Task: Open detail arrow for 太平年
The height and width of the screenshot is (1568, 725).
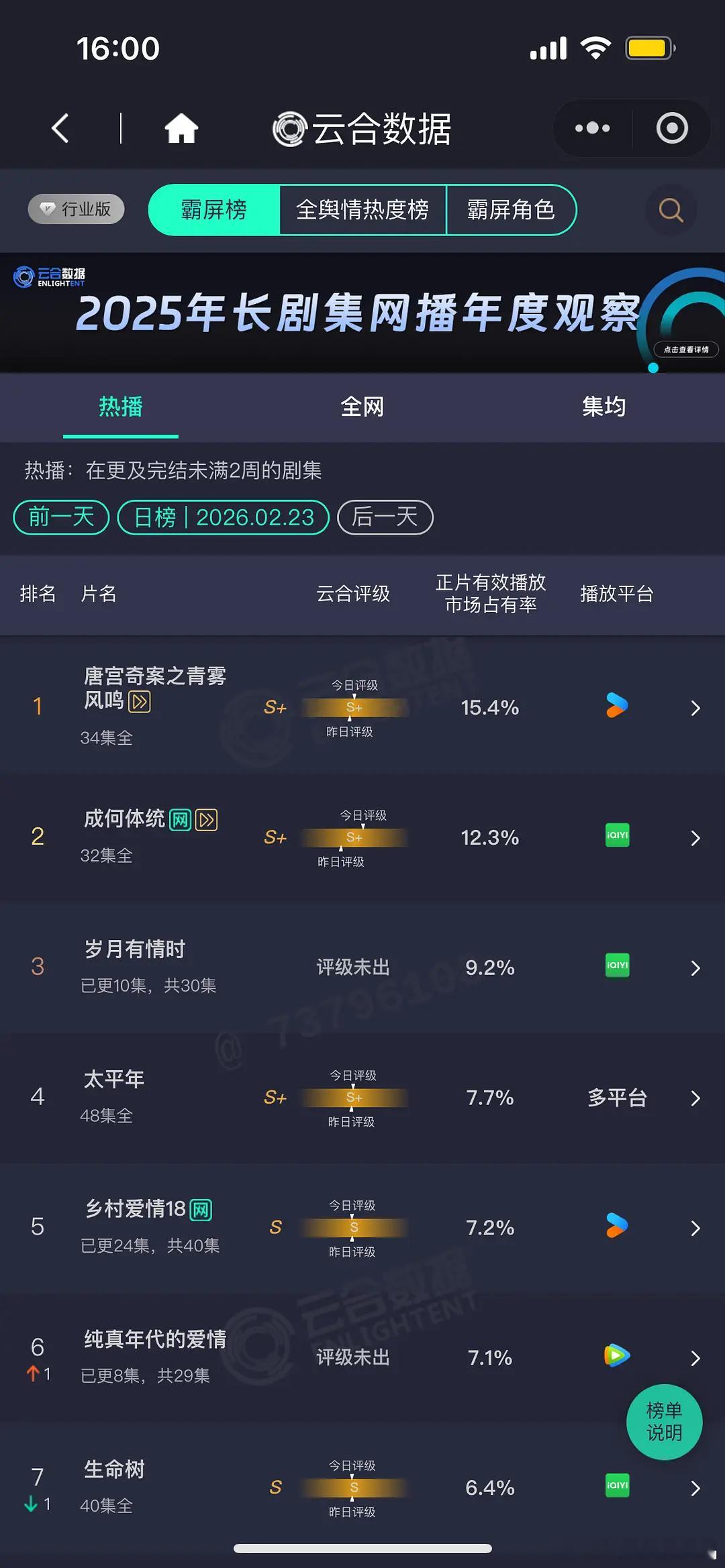Action: pyautogui.click(x=695, y=1098)
